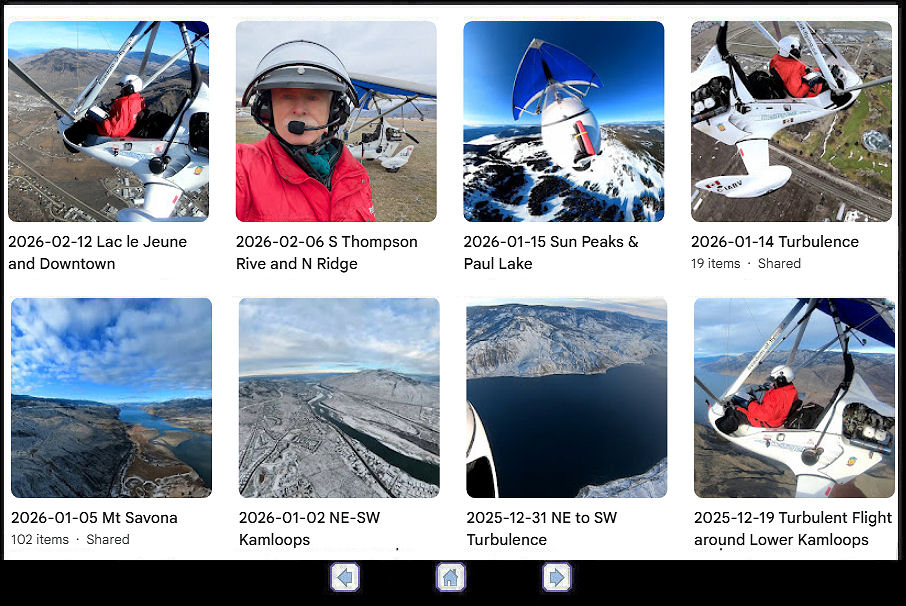Select the 2026-01-05 Mt Savona album
The image size is (906, 606).
coord(111,397)
